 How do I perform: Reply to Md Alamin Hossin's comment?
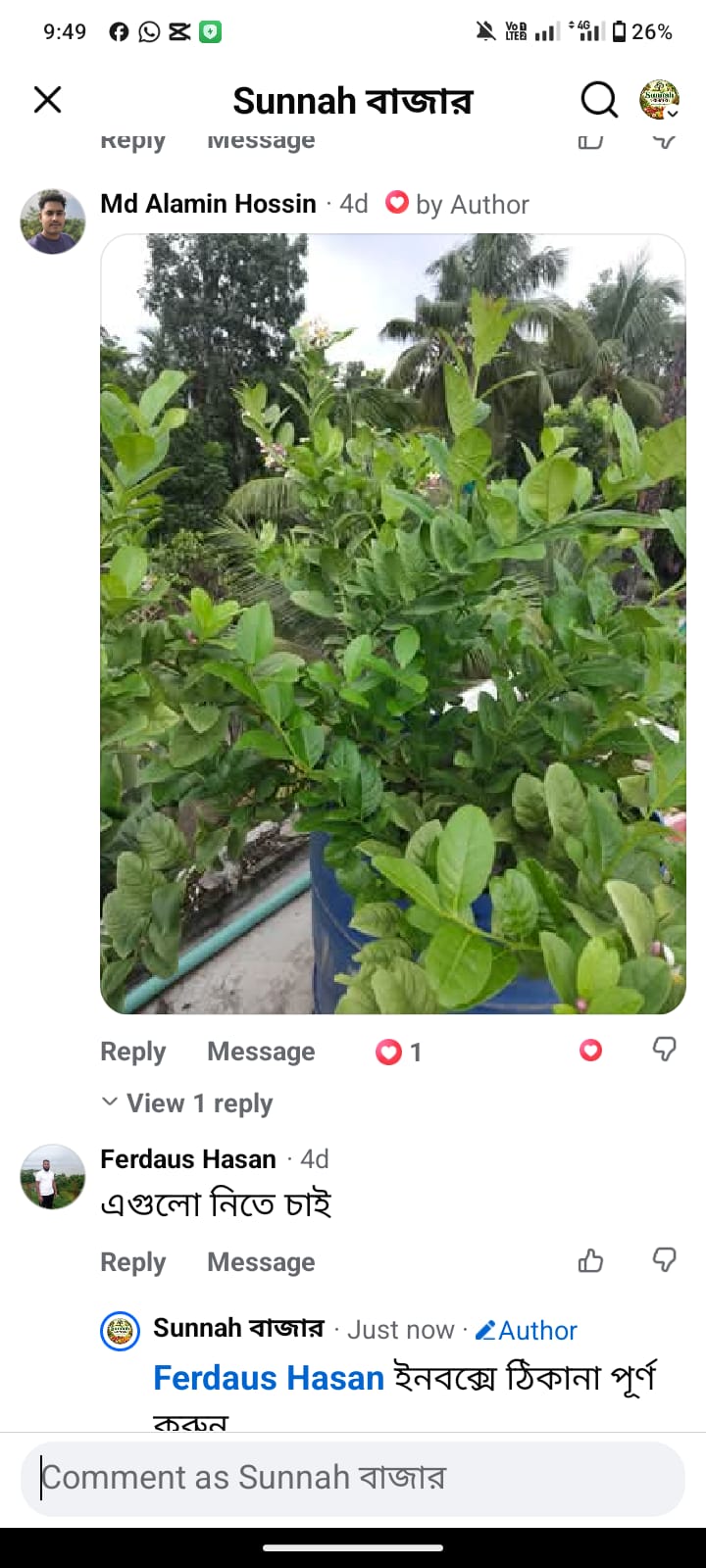coord(132,1052)
